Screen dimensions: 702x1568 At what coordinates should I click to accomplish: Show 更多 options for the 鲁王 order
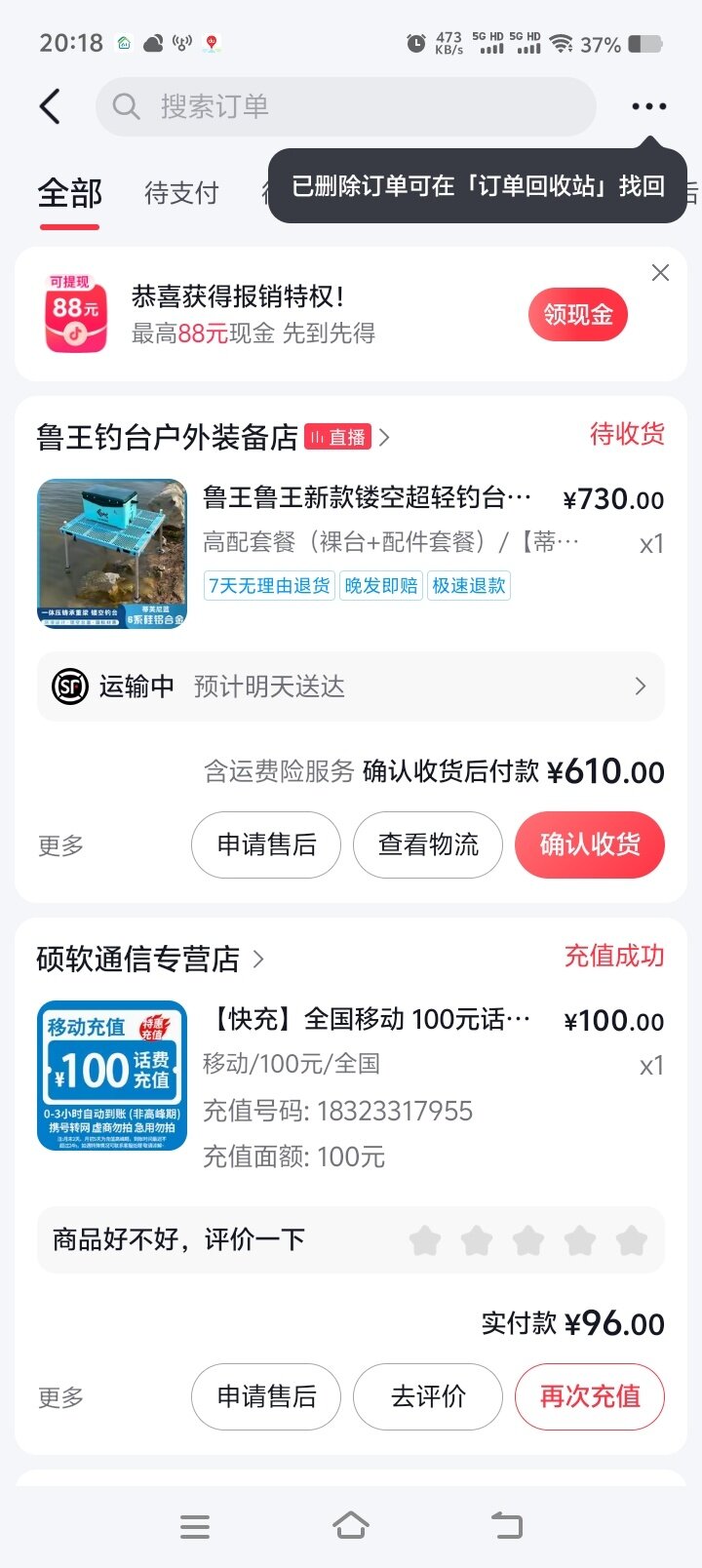60,845
